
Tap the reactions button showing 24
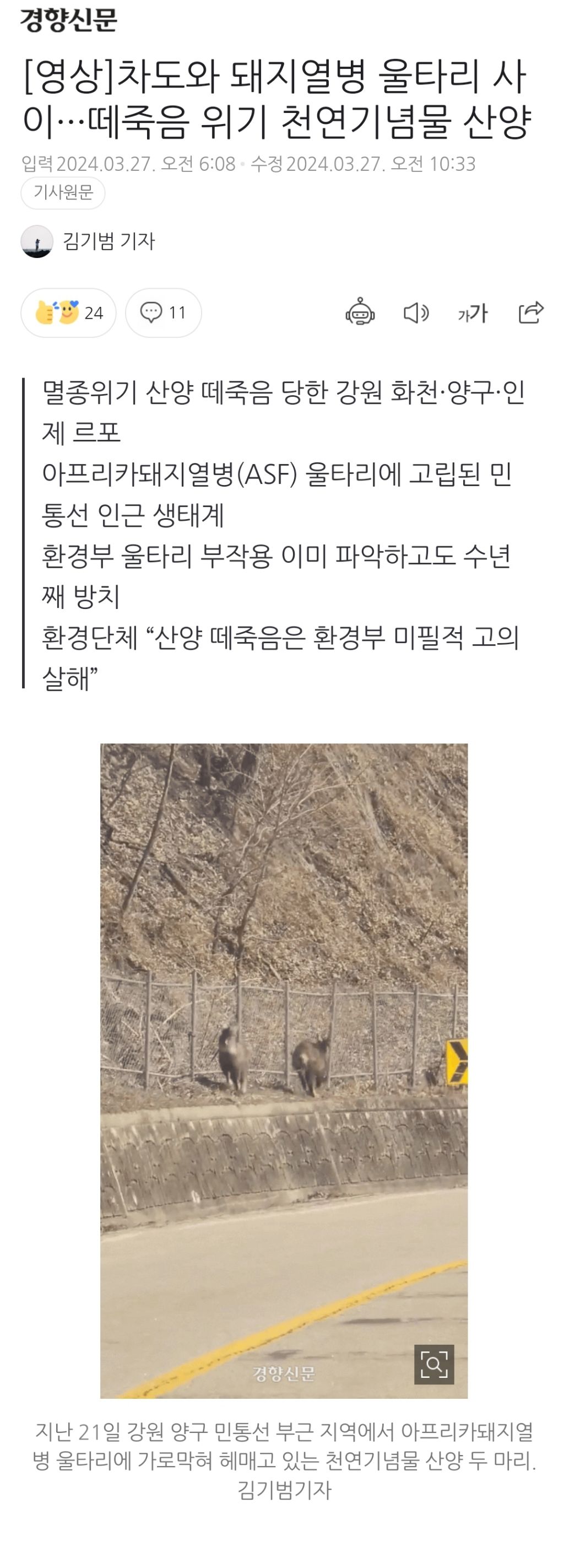coord(68,313)
